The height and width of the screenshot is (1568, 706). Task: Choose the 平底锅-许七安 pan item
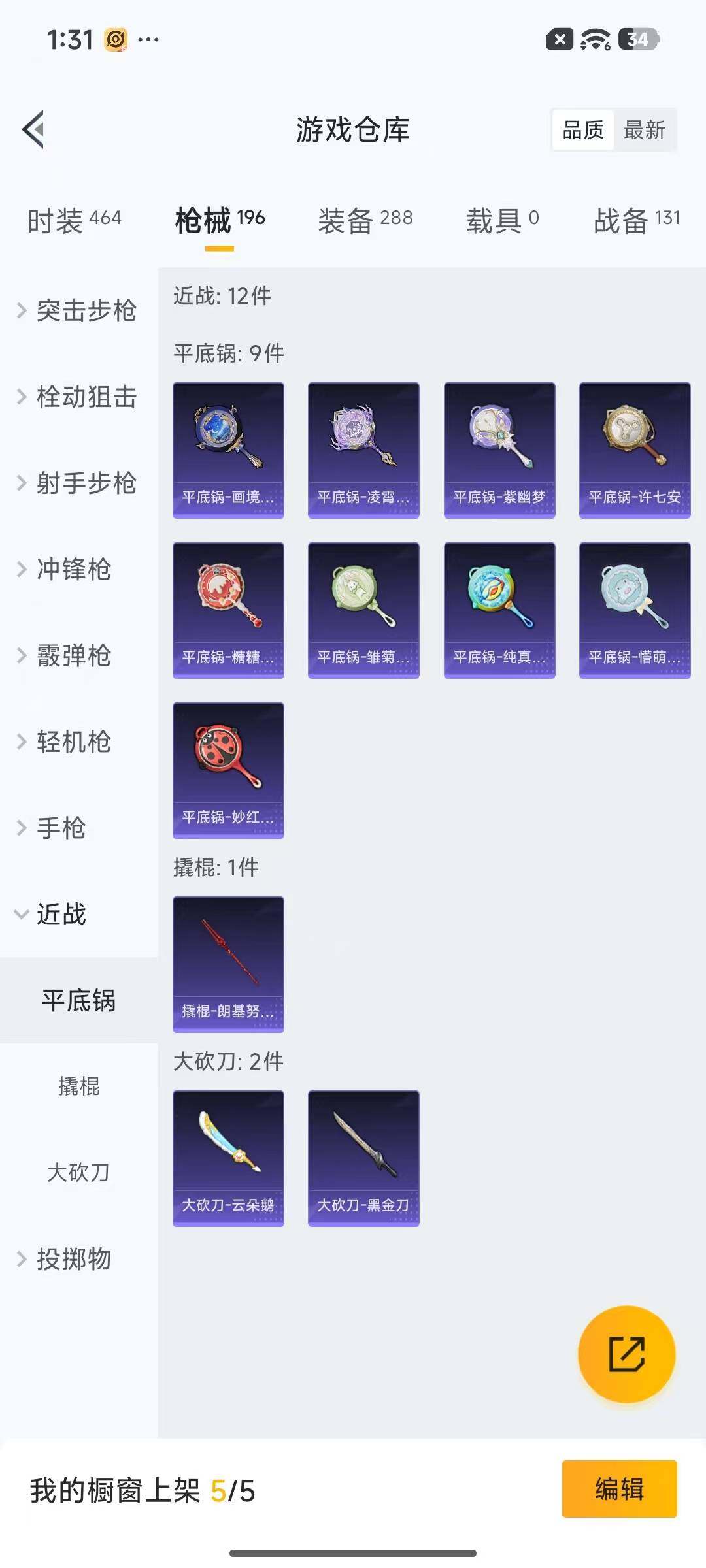[x=634, y=448]
